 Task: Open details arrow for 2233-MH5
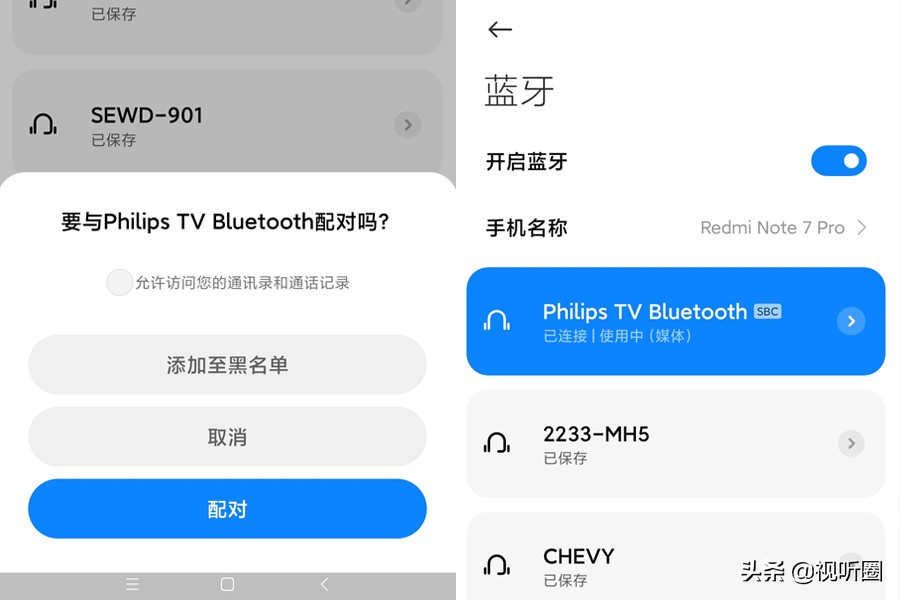tap(850, 443)
